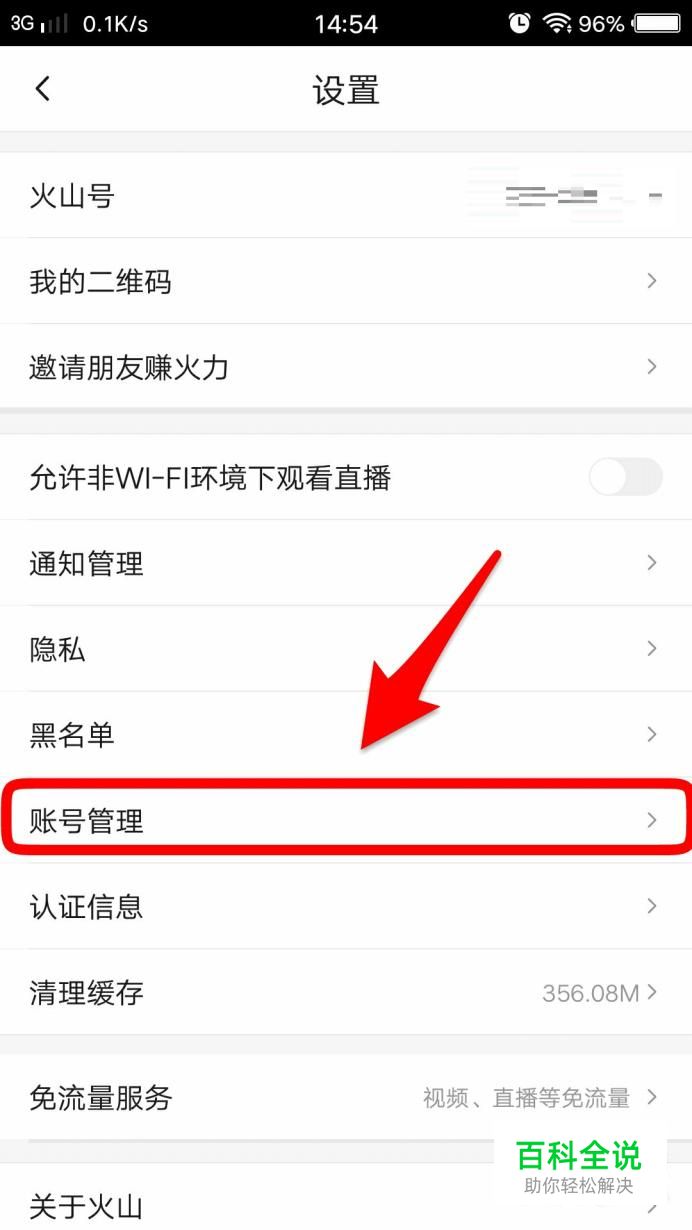The width and height of the screenshot is (692, 1230).
Task: Go back from the settings page
Action: pyautogui.click(x=42, y=89)
